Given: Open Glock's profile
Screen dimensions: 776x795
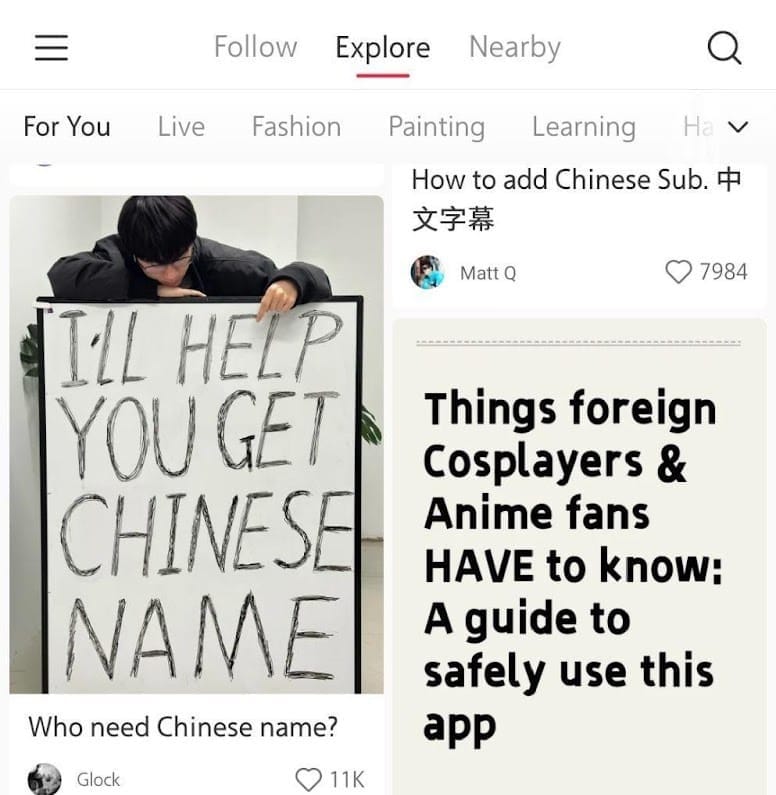Looking at the screenshot, I should 45,779.
